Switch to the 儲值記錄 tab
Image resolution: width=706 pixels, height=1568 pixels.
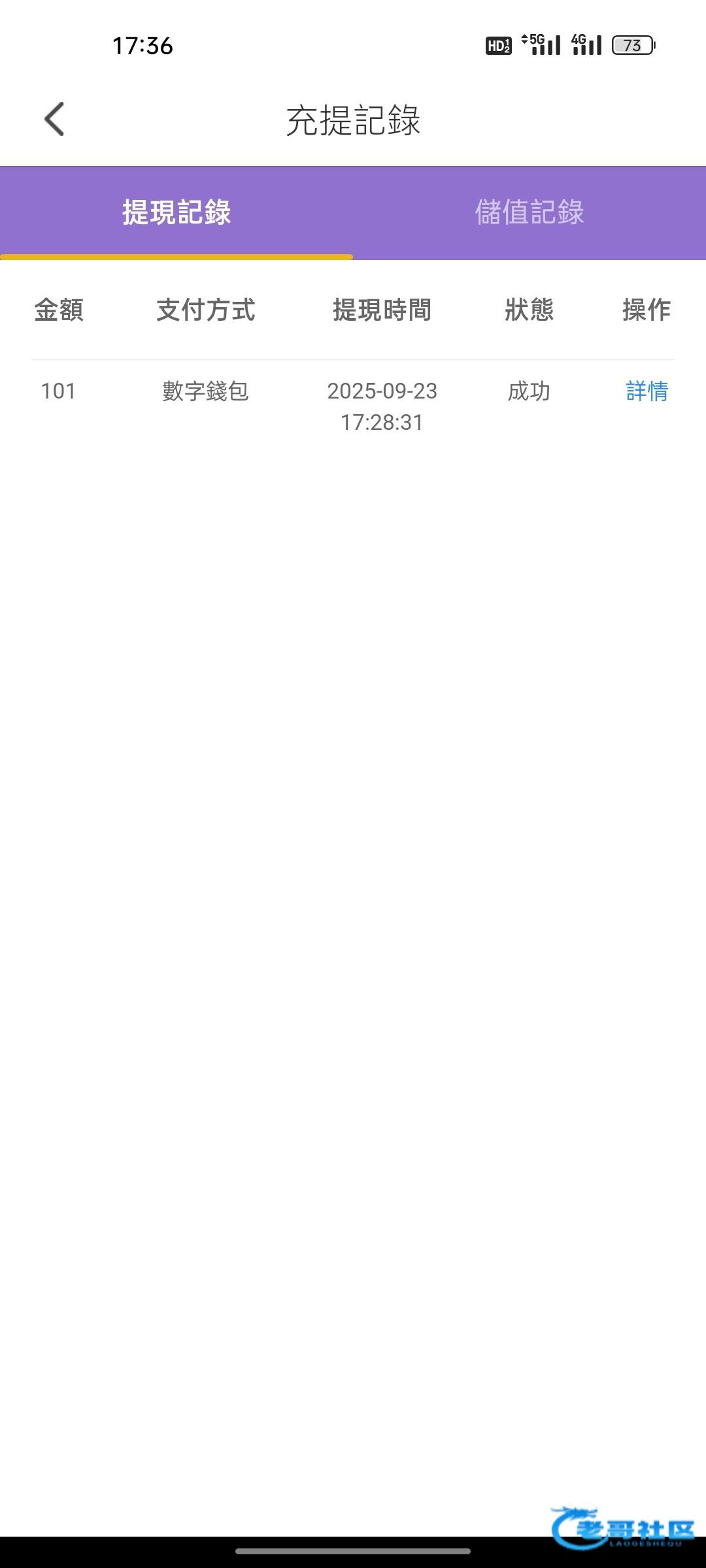coord(529,212)
